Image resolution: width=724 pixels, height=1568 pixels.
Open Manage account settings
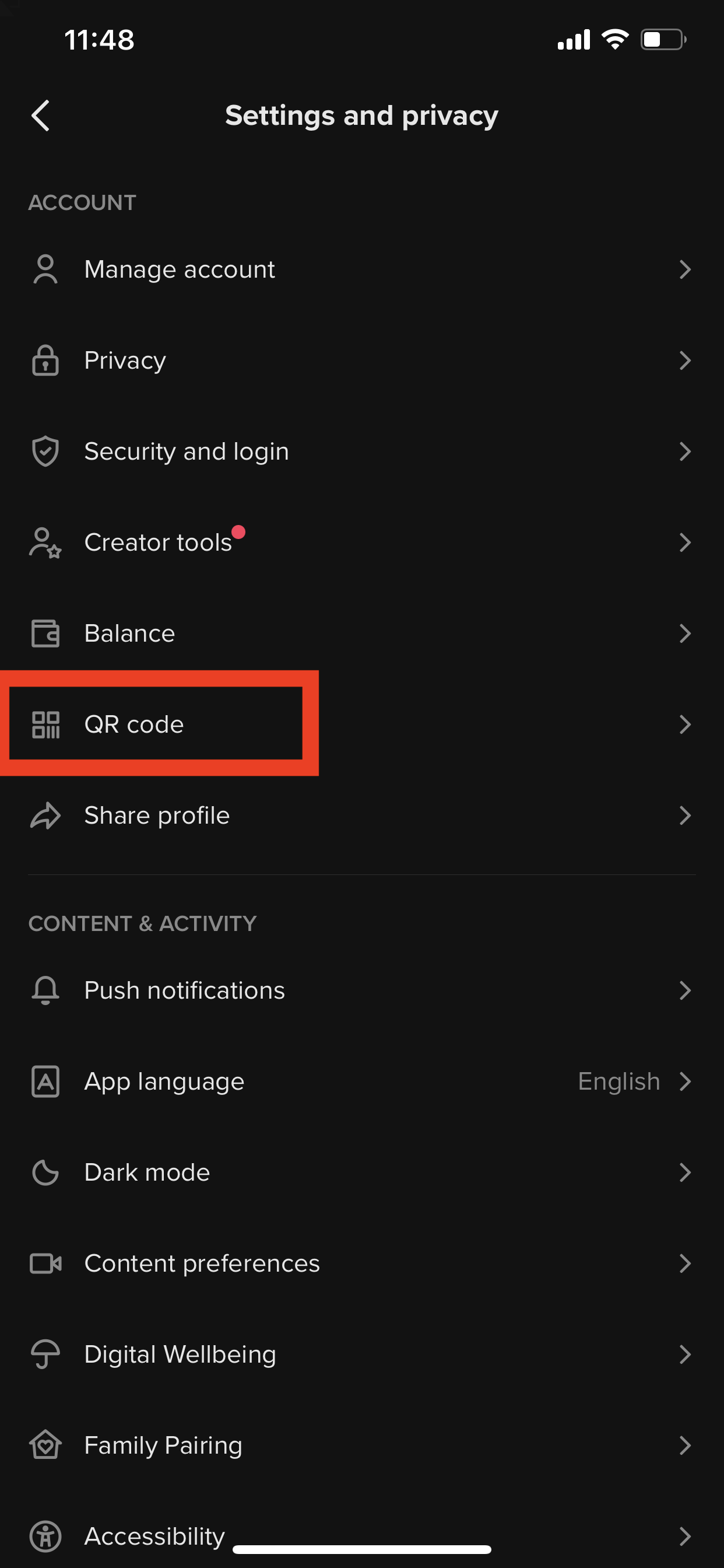[362, 269]
